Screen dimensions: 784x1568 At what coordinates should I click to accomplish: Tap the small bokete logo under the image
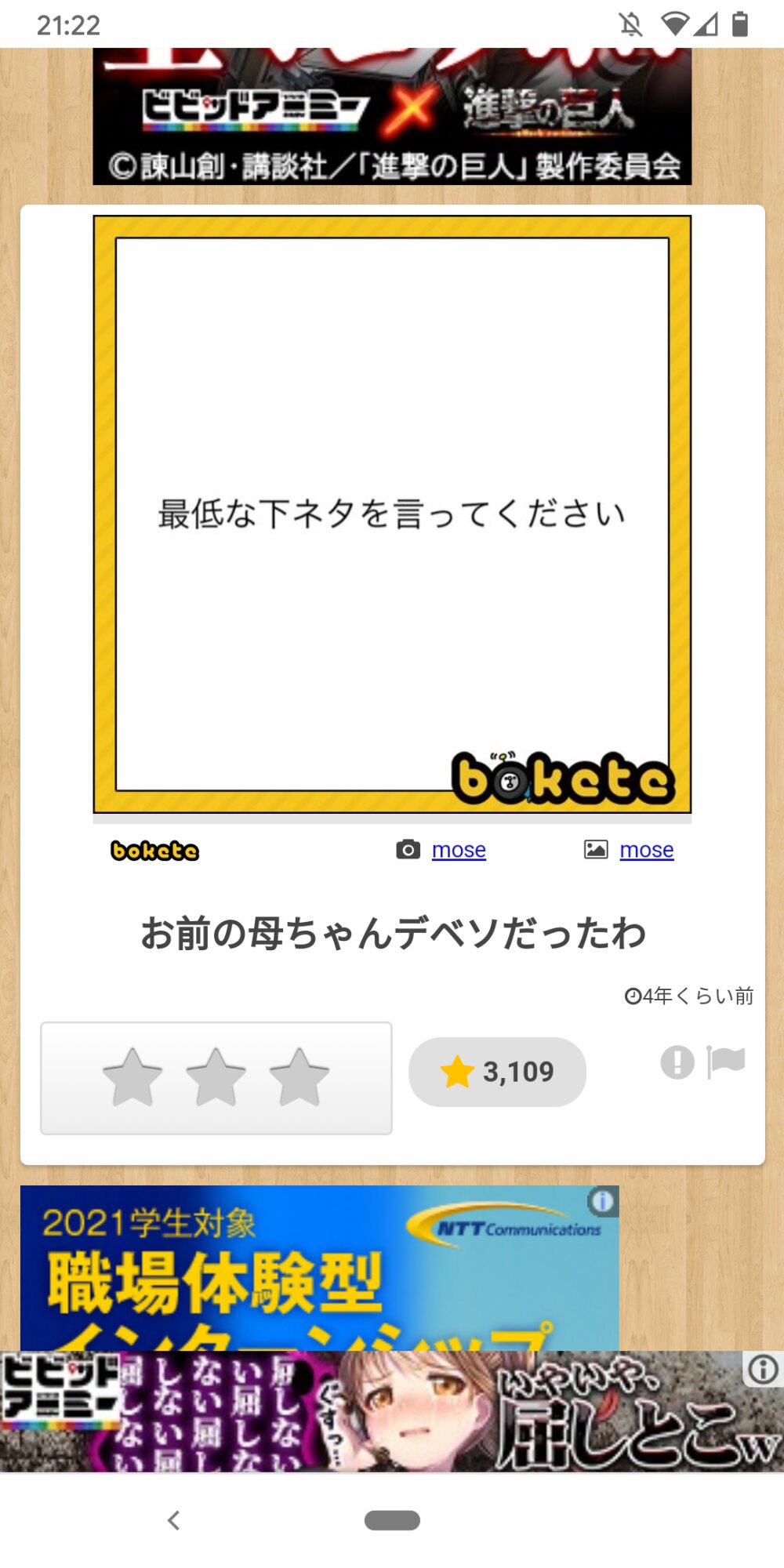[x=154, y=851]
